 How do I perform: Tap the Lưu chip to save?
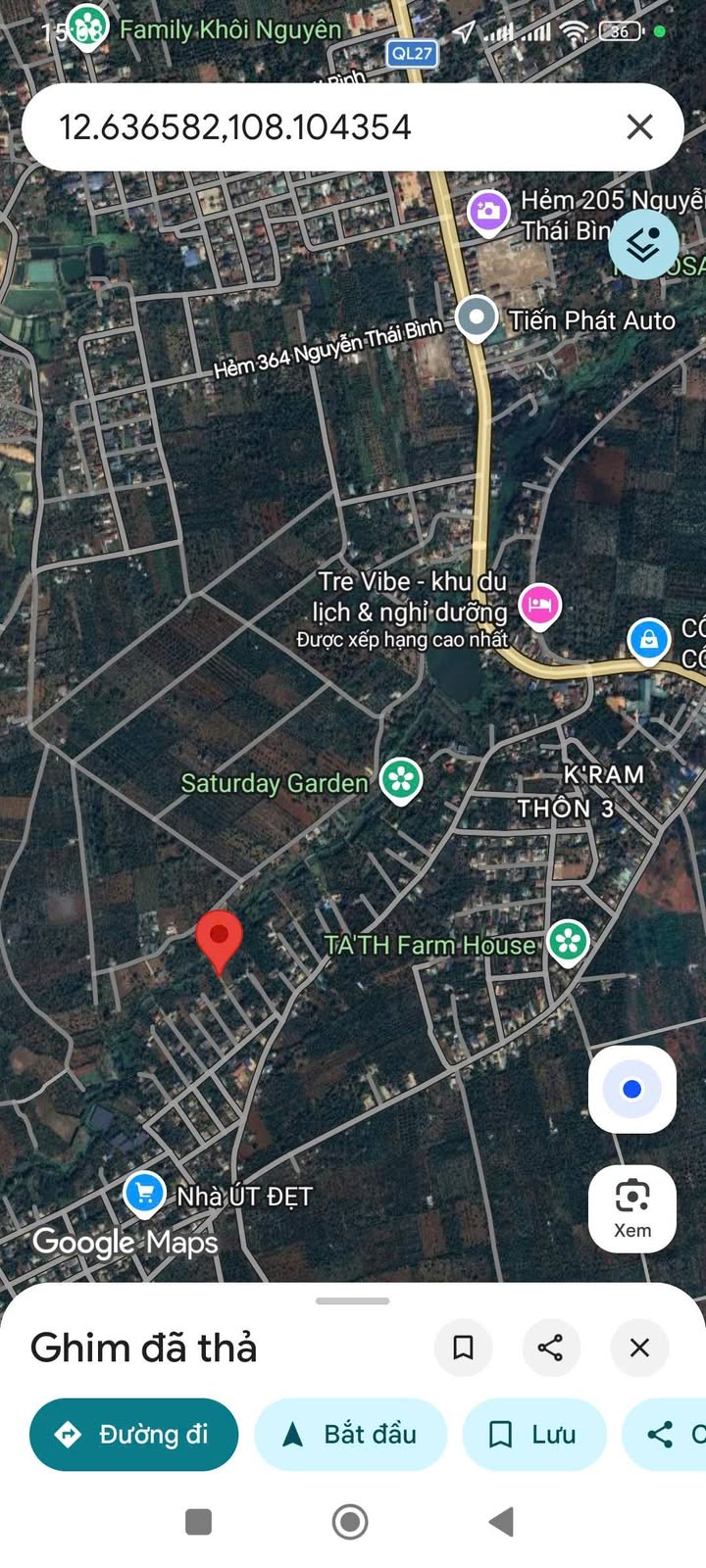[x=533, y=1435]
